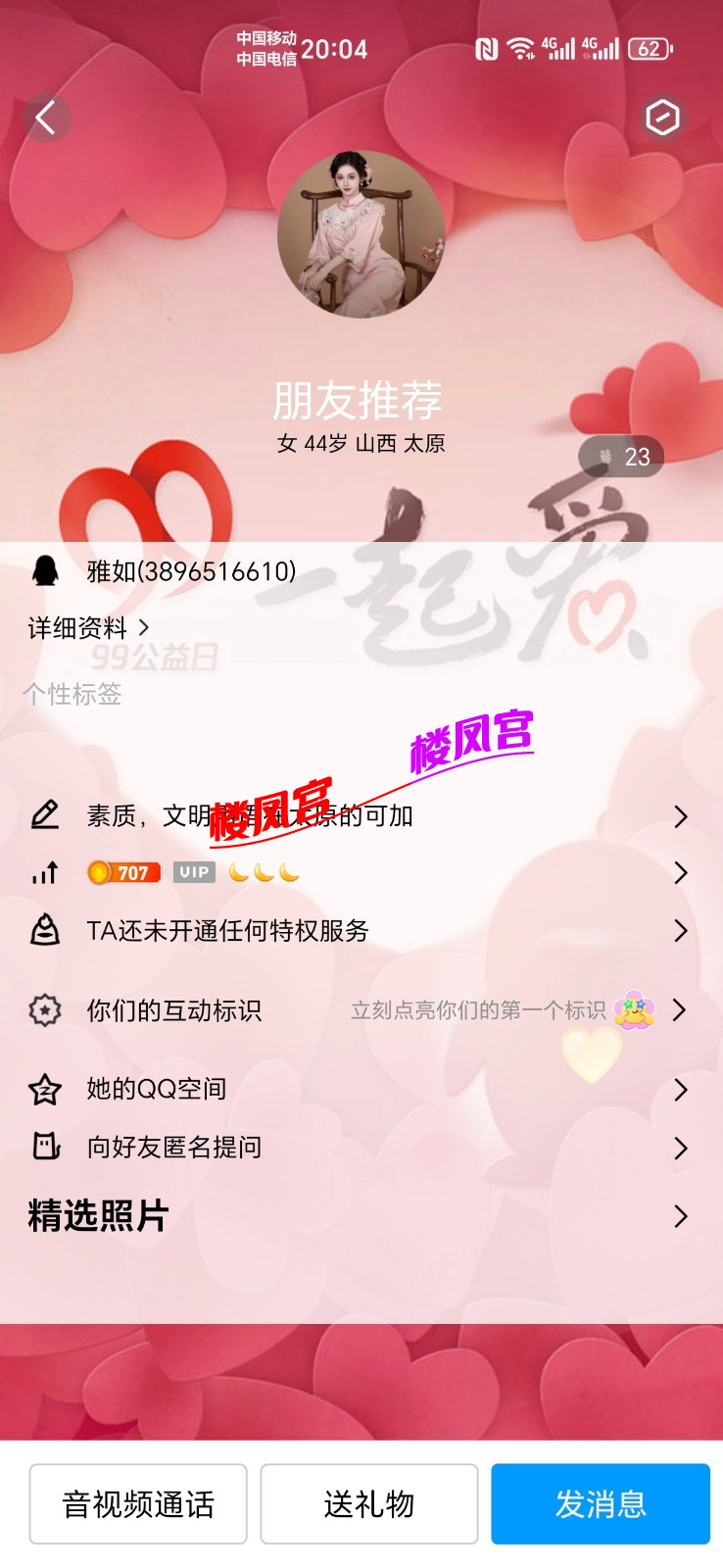Send a message with 发消息
This screenshot has height=1568, width=723.
click(601, 1503)
